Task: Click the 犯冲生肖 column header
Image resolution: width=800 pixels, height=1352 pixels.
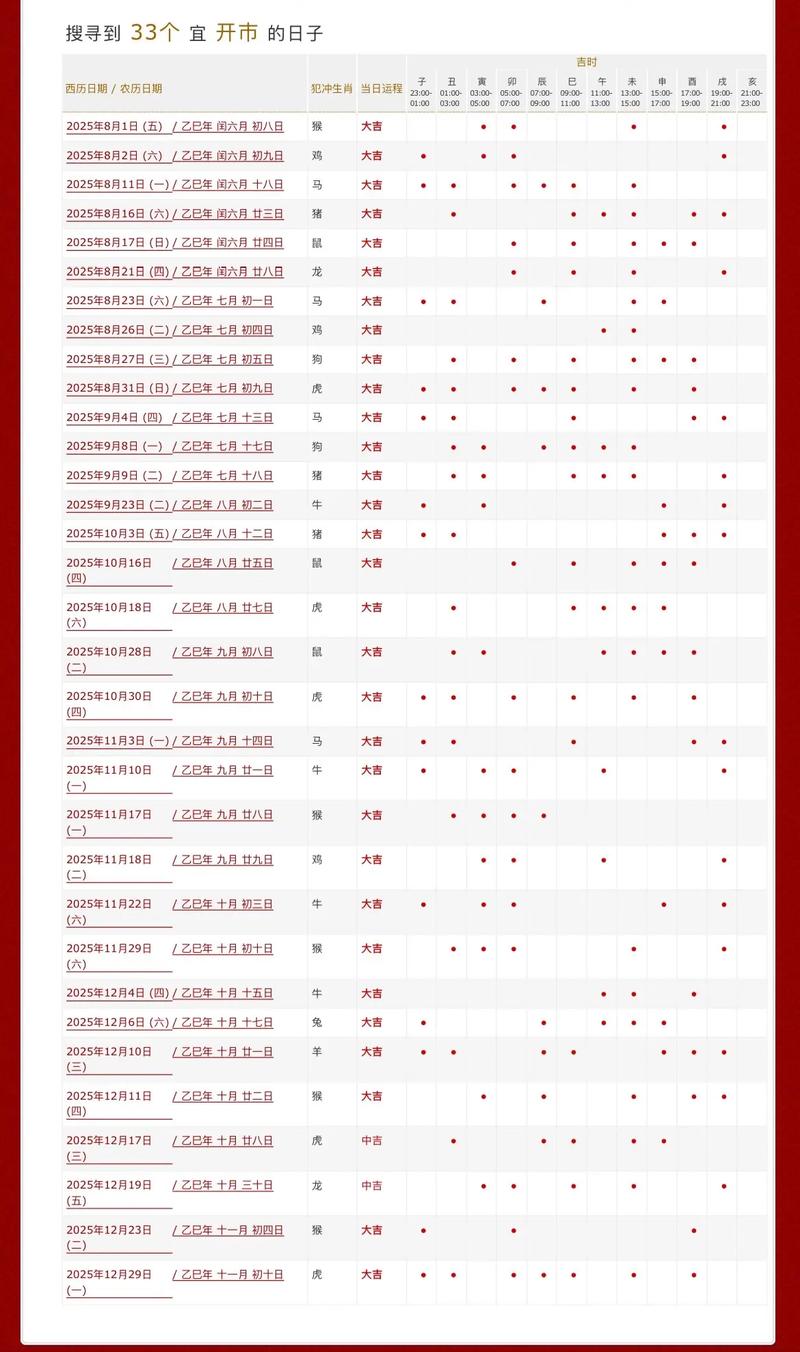Action: pyautogui.click(x=330, y=86)
